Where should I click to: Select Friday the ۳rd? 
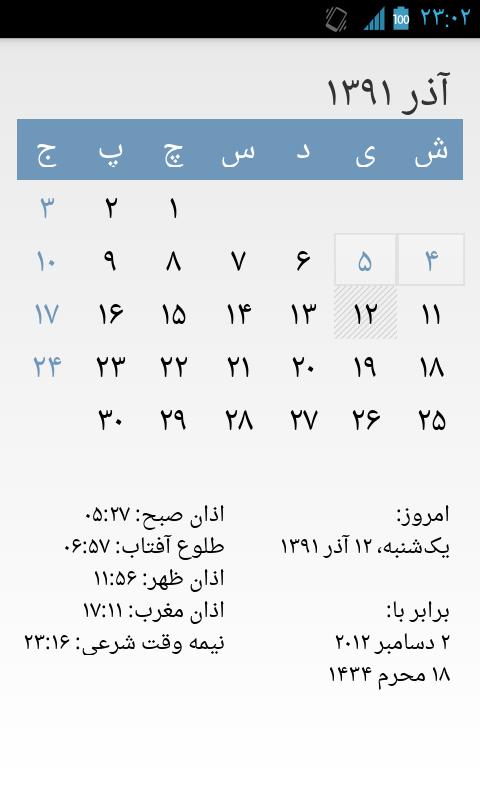coord(46,207)
